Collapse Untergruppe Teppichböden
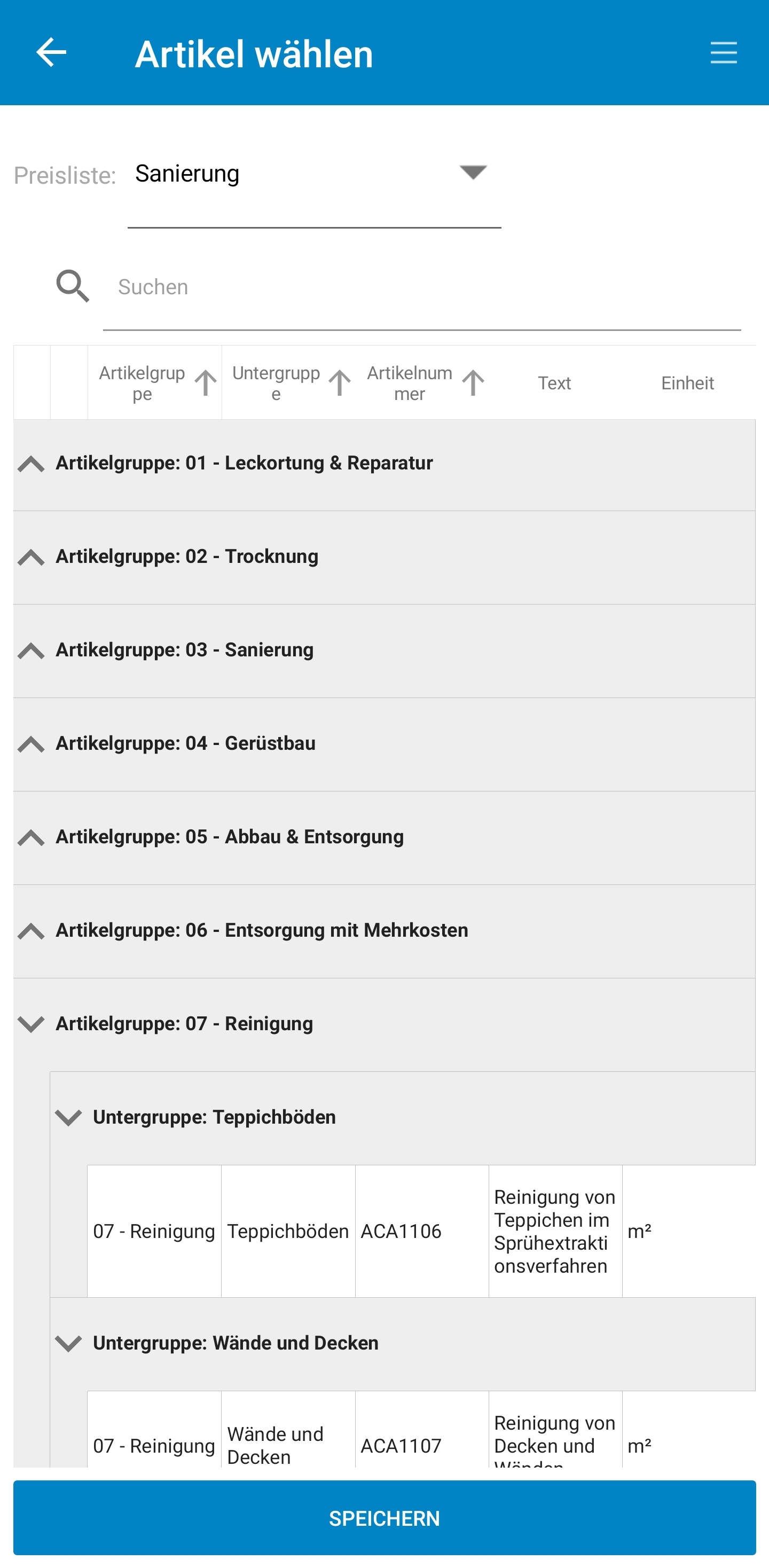The height and width of the screenshot is (1568, 769). (68, 1118)
